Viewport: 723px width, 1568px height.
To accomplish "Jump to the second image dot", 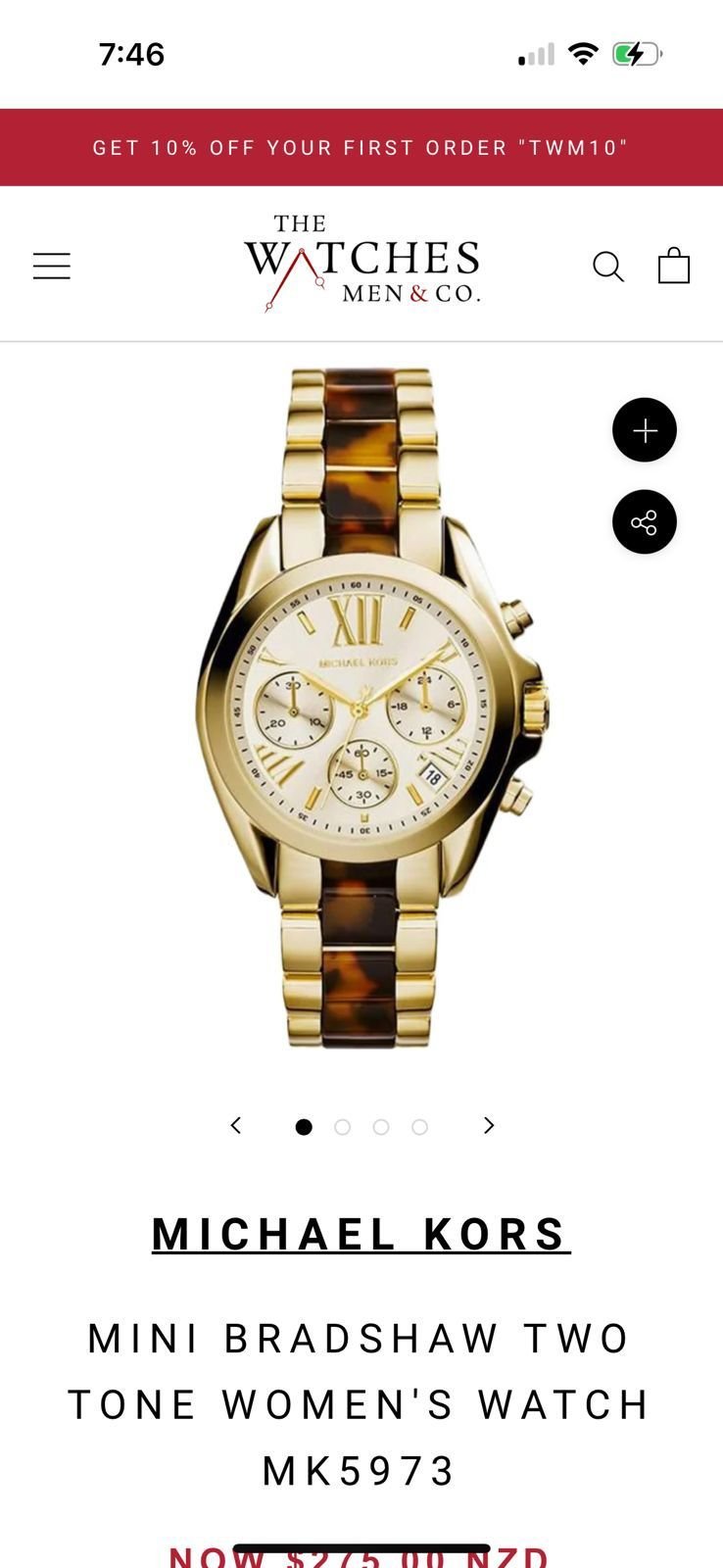I will tap(342, 1127).
